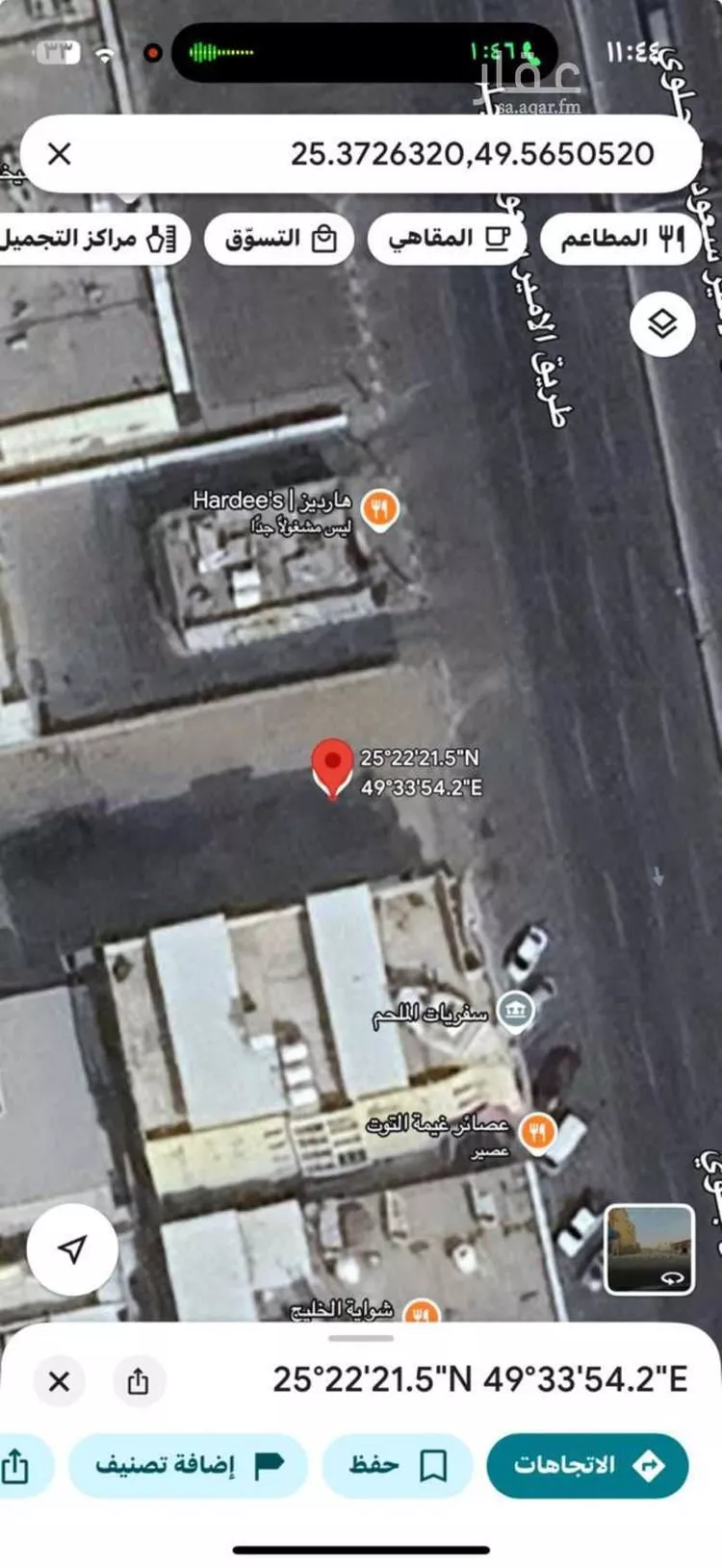Clear the coordinates in the search bar

[x=60, y=154]
